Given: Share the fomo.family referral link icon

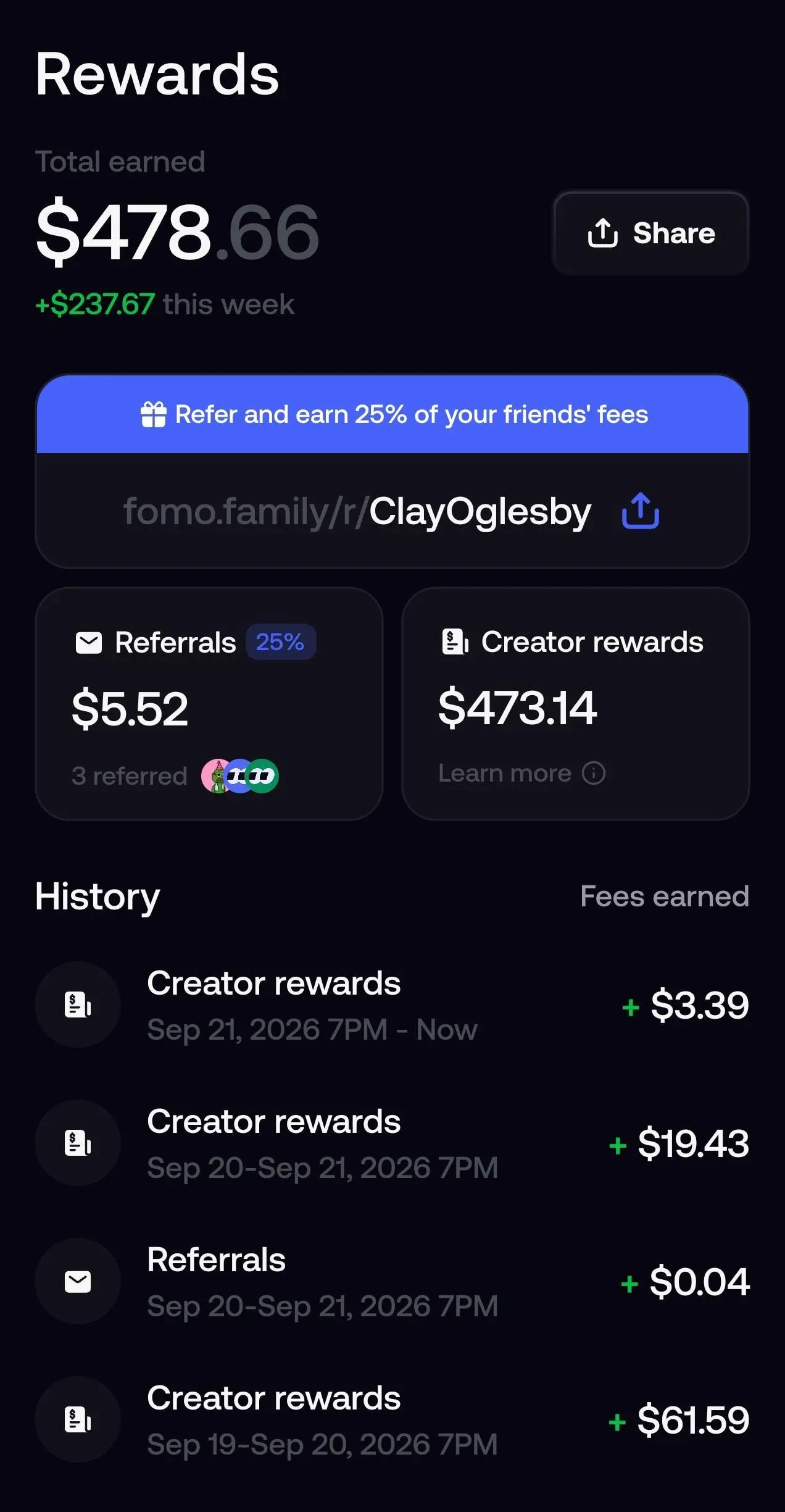Looking at the screenshot, I should (641, 511).
